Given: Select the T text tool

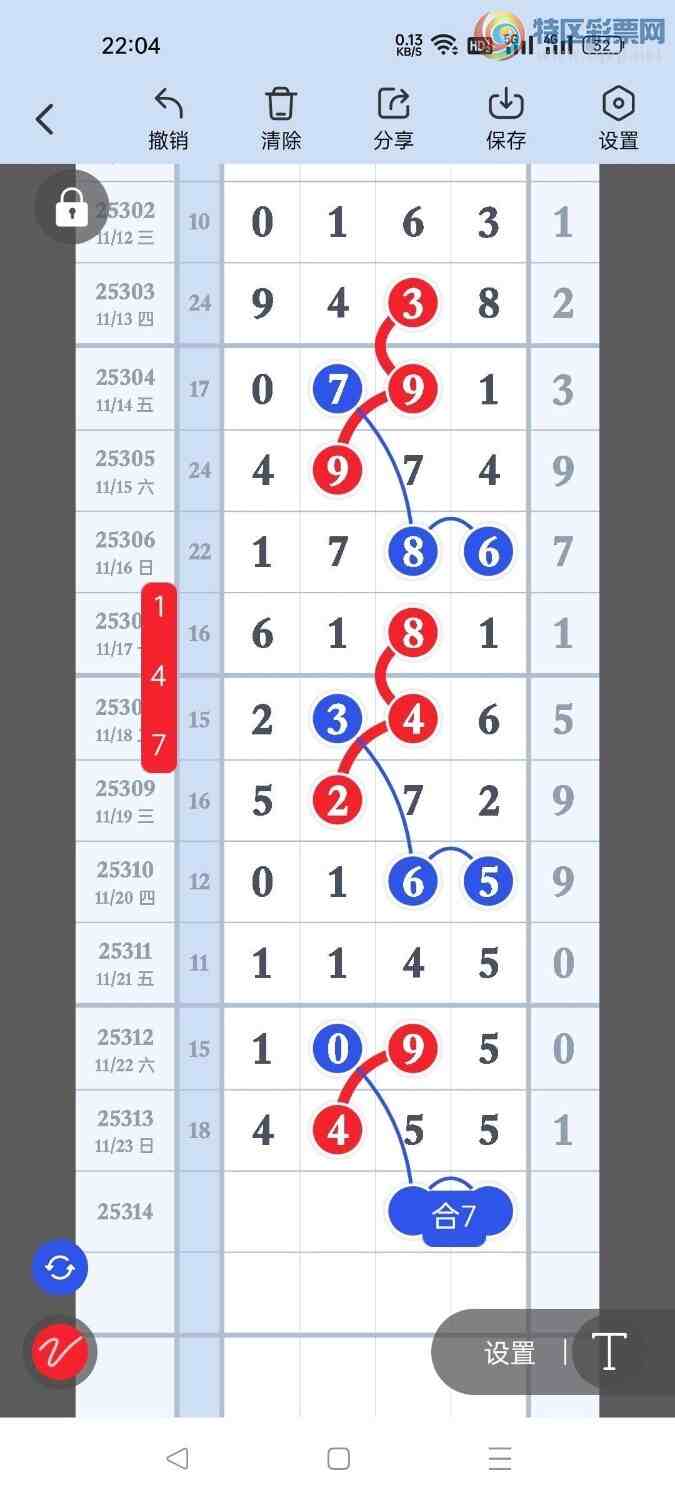Looking at the screenshot, I should (609, 1352).
